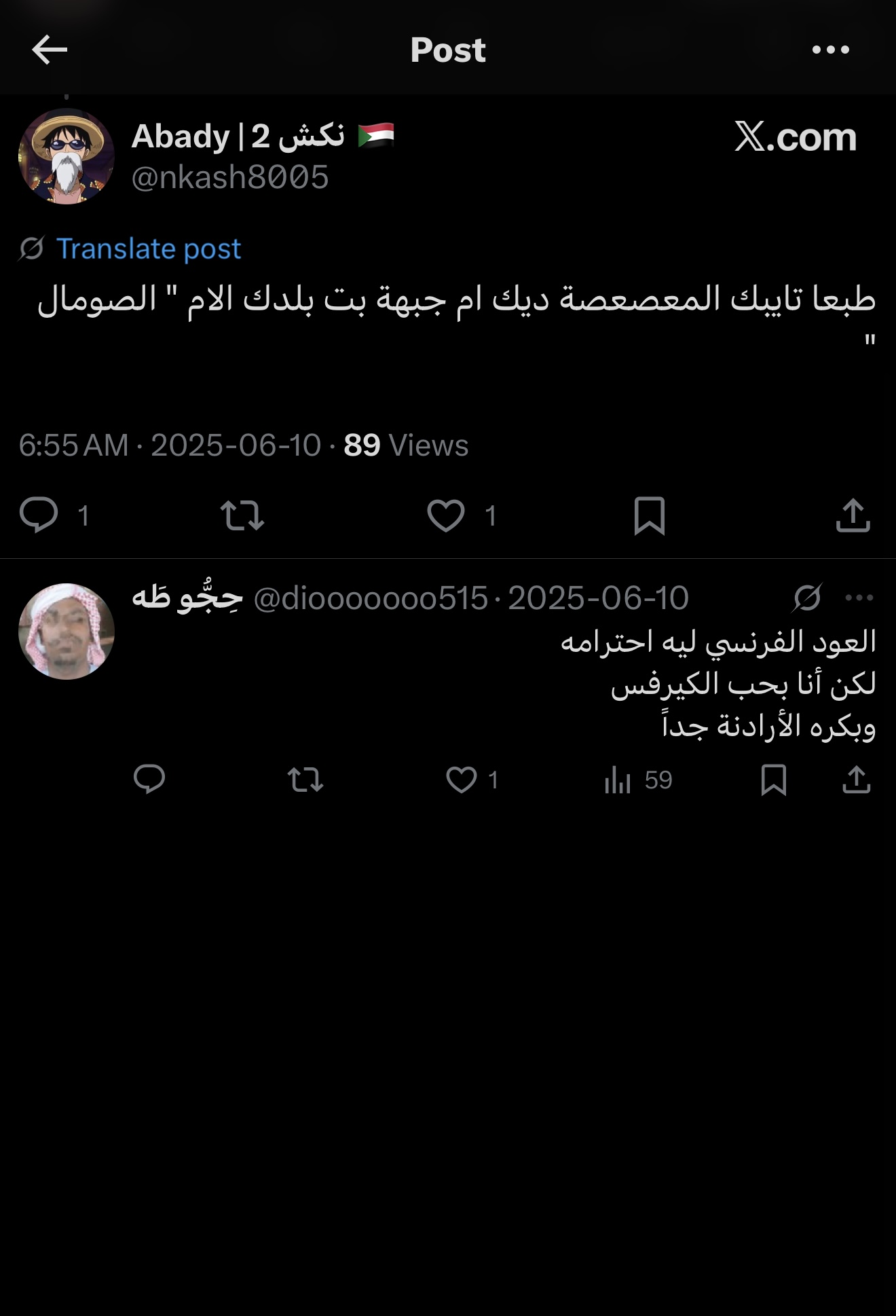The height and width of the screenshot is (1316, 896).
Task: Like @diooooooo515's reply
Action: (x=462, y=780)
